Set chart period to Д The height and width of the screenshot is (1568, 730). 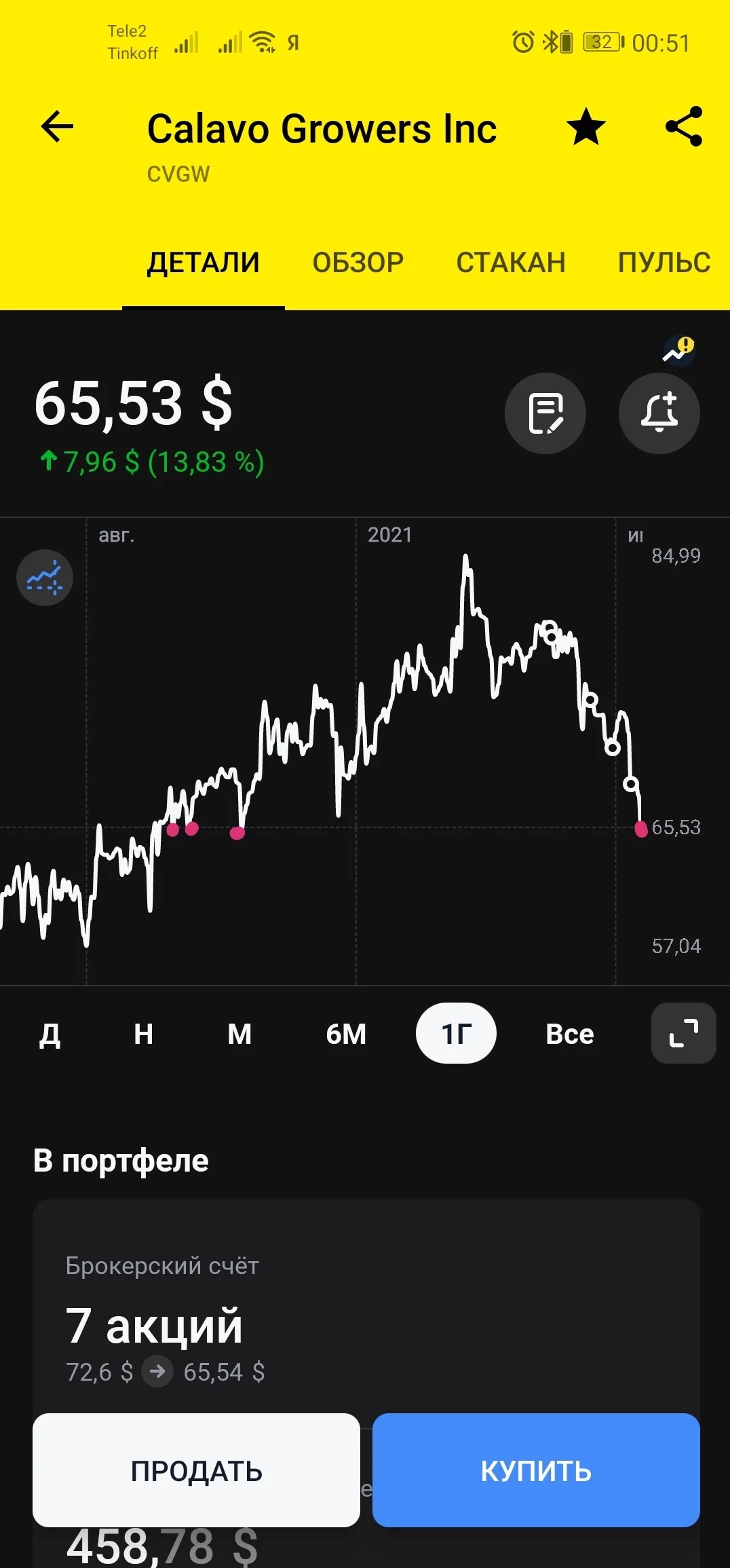pos(50,1034)
